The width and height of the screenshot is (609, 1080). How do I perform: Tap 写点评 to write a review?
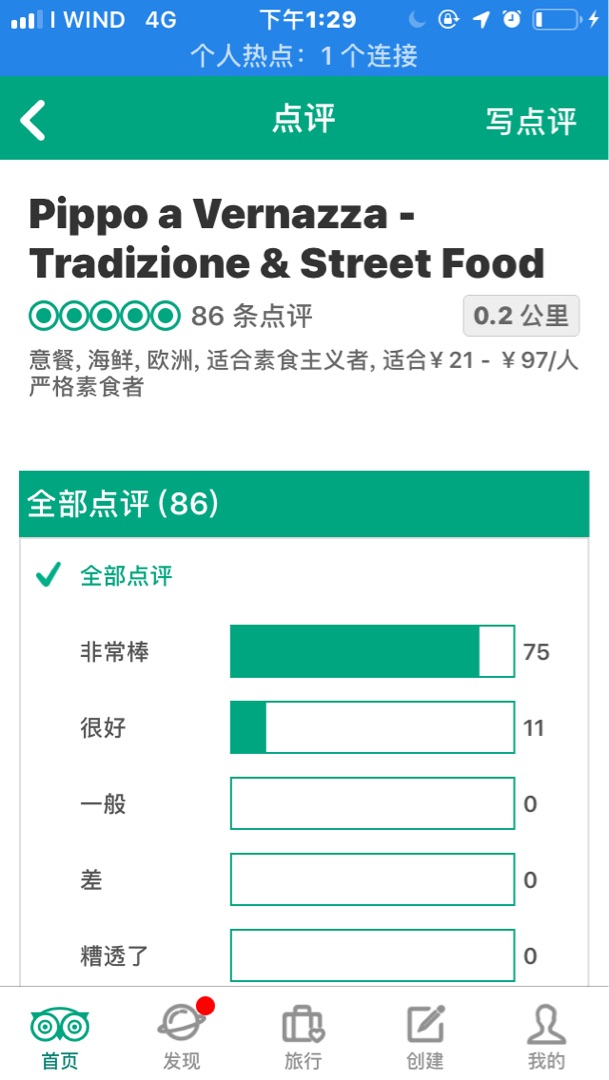530,121
